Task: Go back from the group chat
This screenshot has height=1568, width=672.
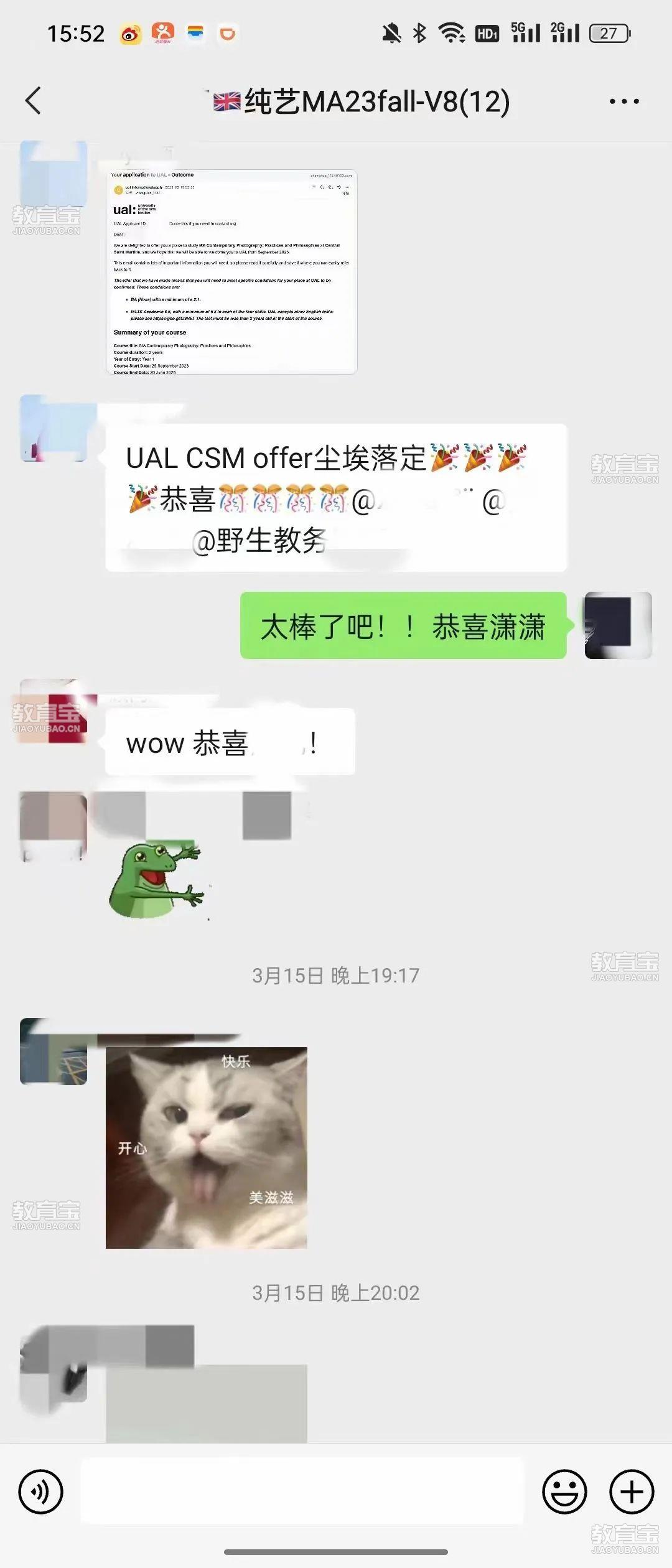Action: 34,101
